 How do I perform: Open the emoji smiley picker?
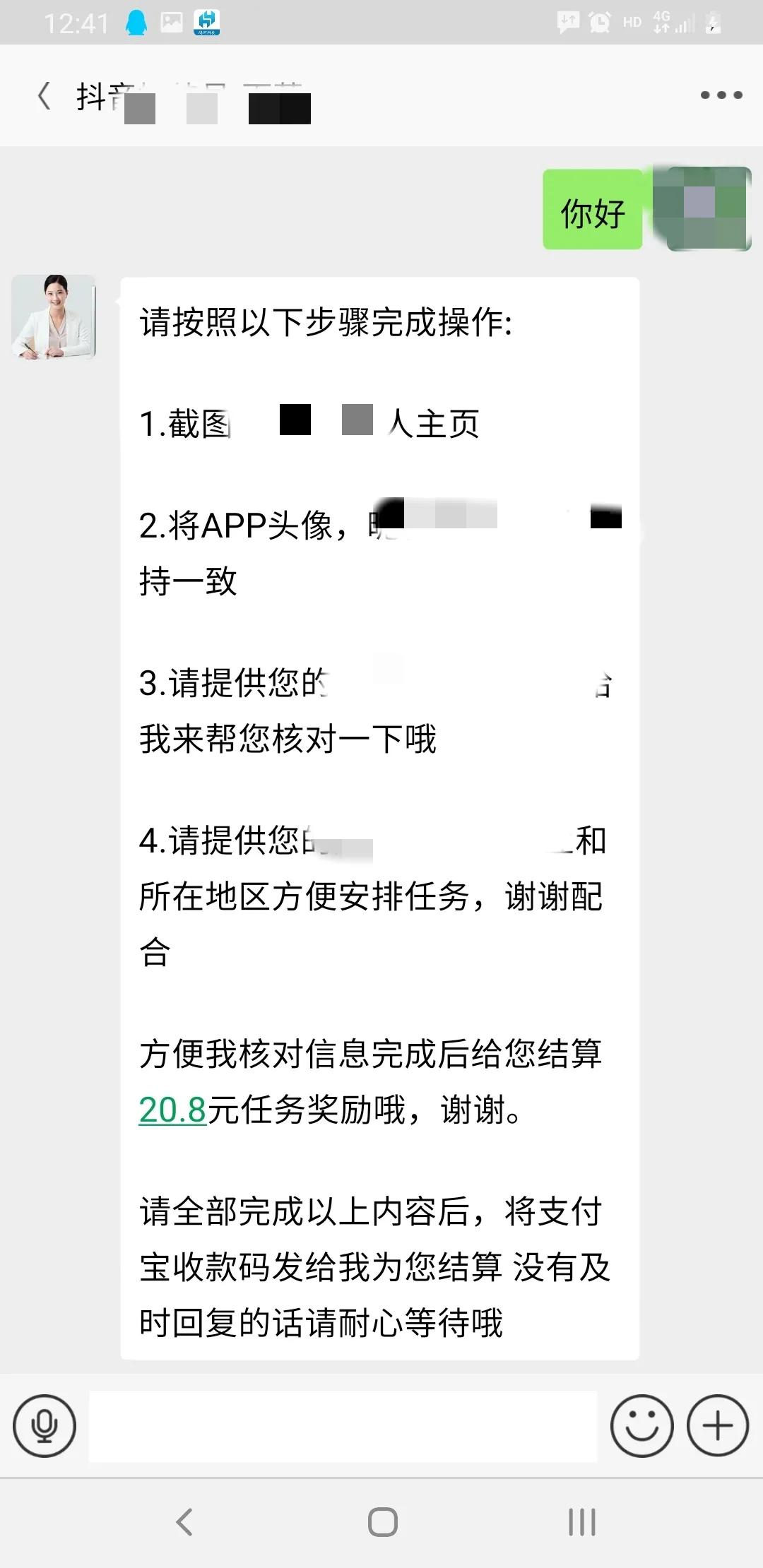(641, 1426)
